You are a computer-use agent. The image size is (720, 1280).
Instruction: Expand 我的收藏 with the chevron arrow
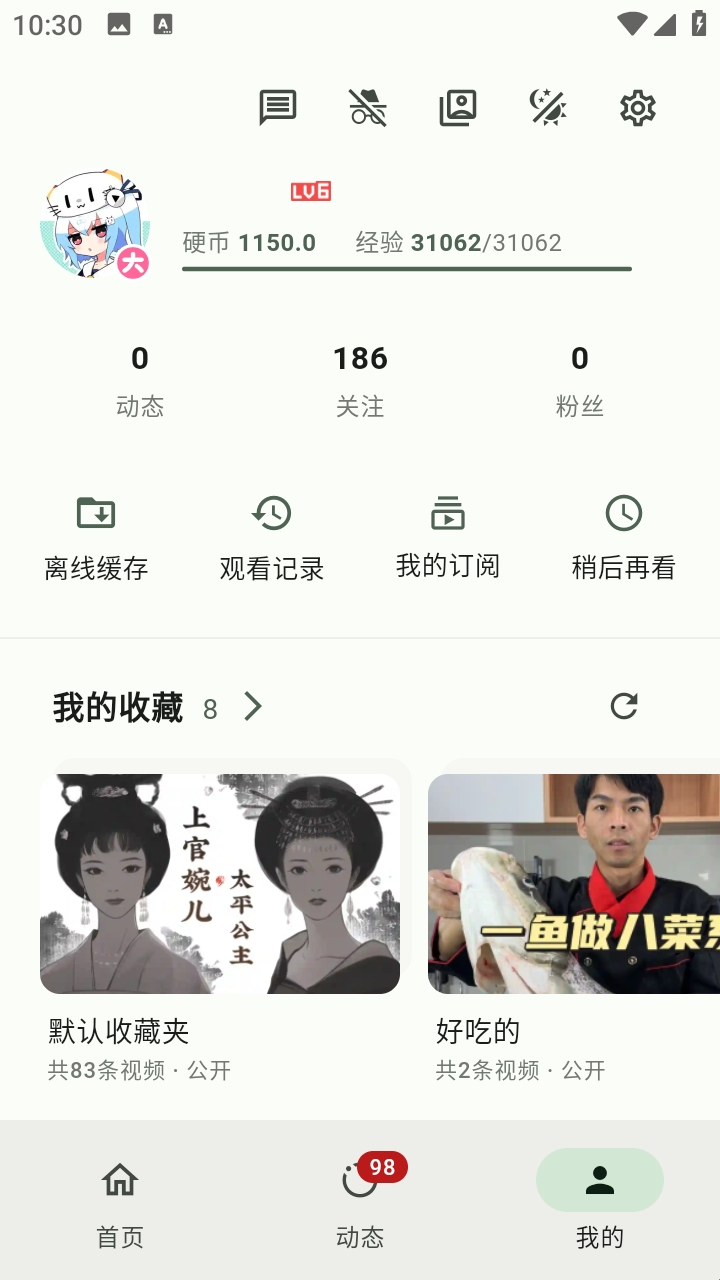click(253, 707)
